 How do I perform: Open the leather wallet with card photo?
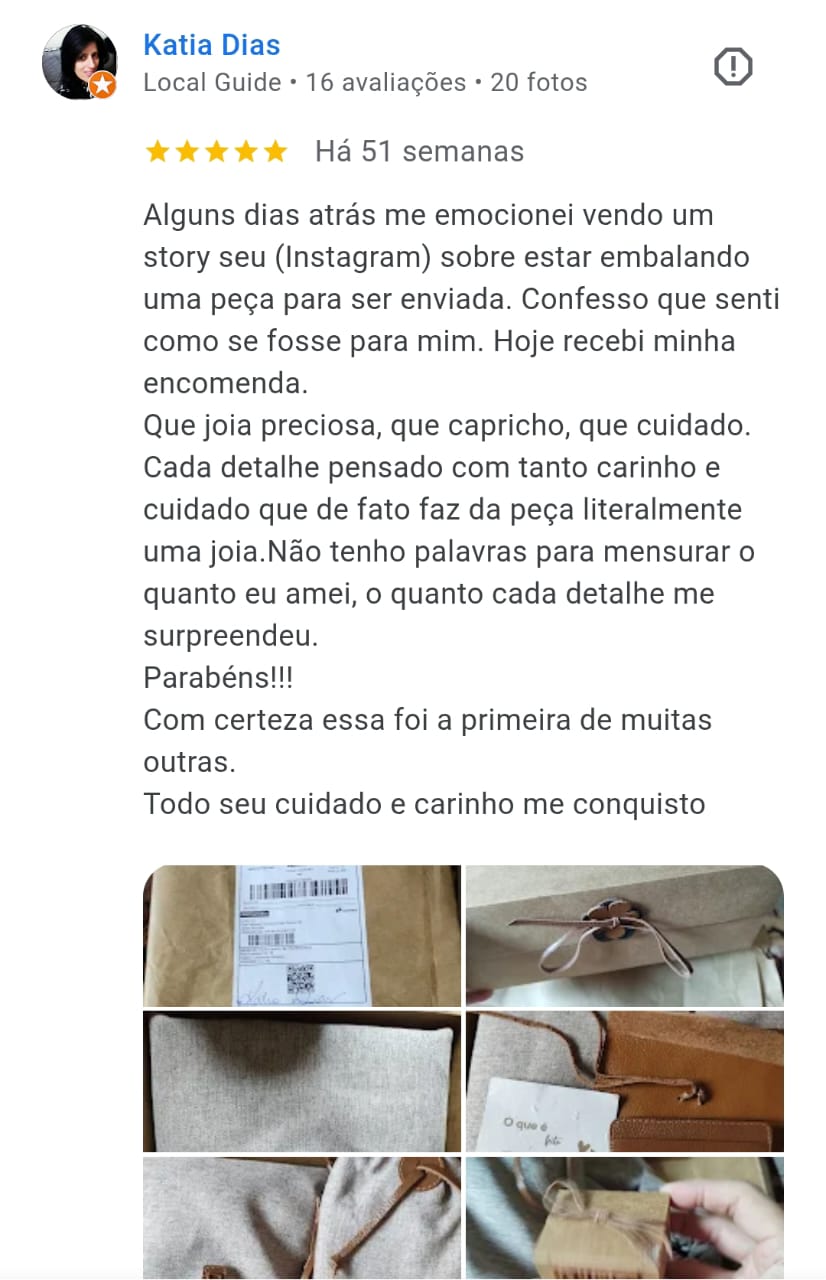tap(625, 1082)
